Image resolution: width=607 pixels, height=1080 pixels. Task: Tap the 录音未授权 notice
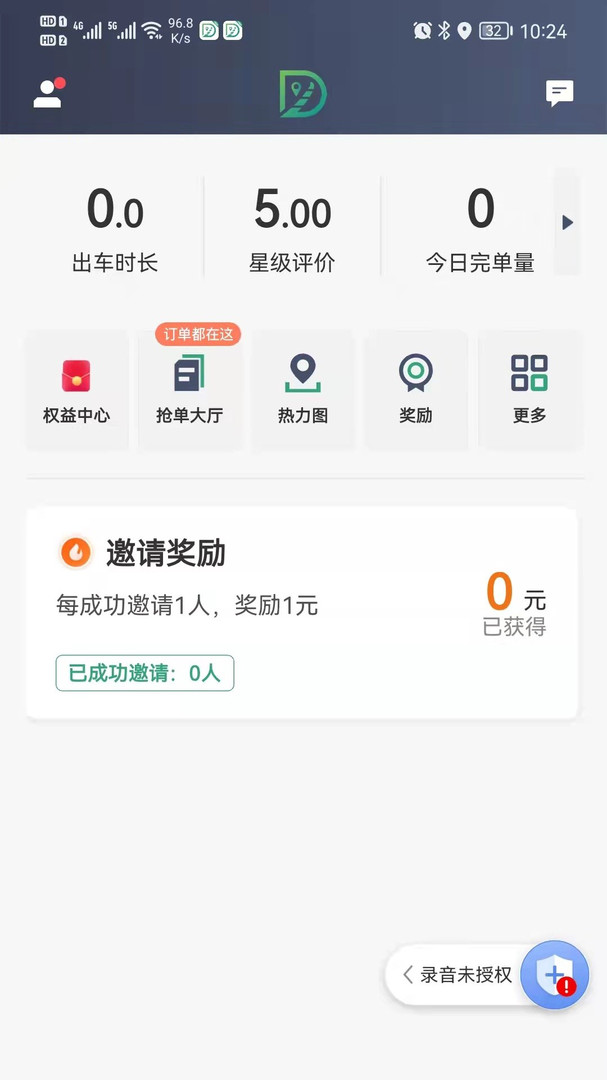(458, 974)
